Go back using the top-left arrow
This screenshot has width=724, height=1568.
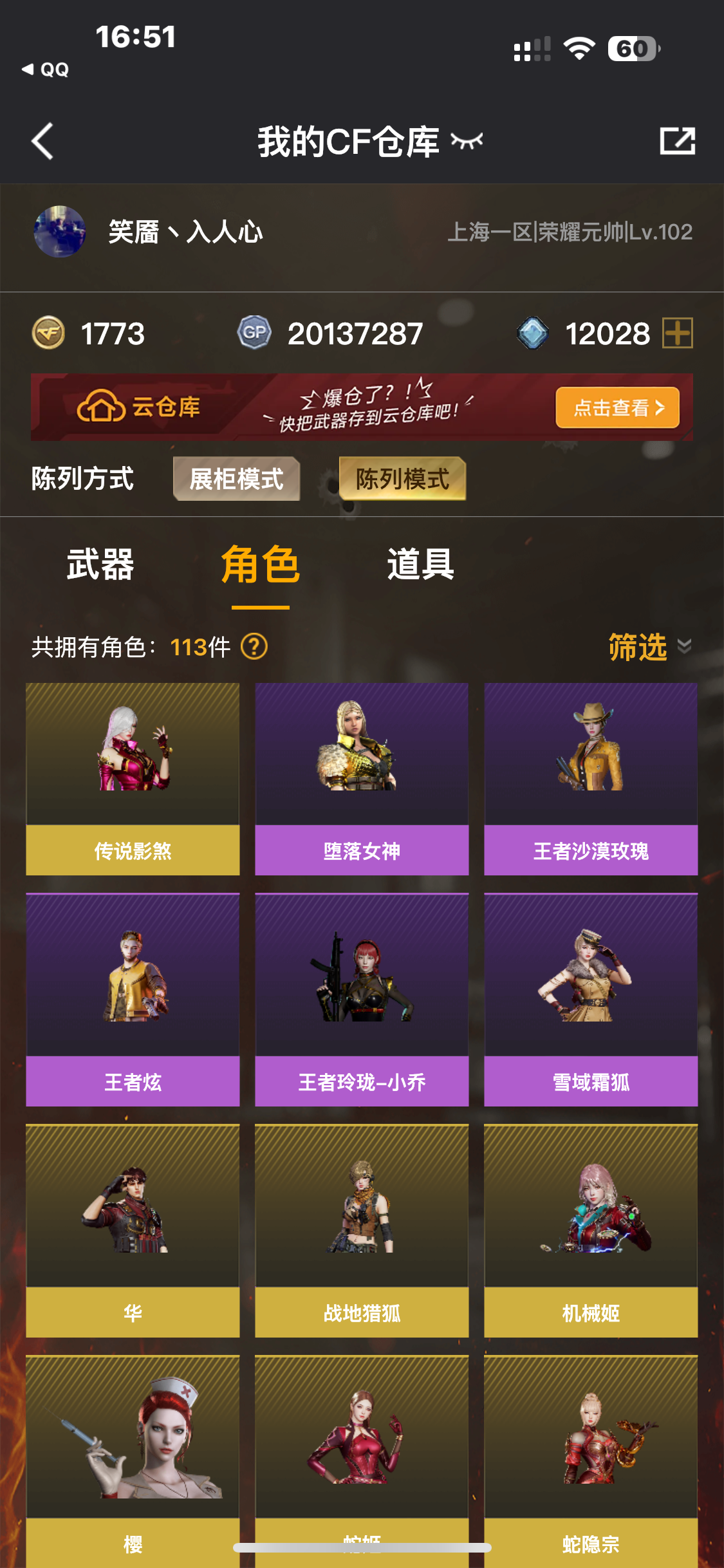[42, 141]
